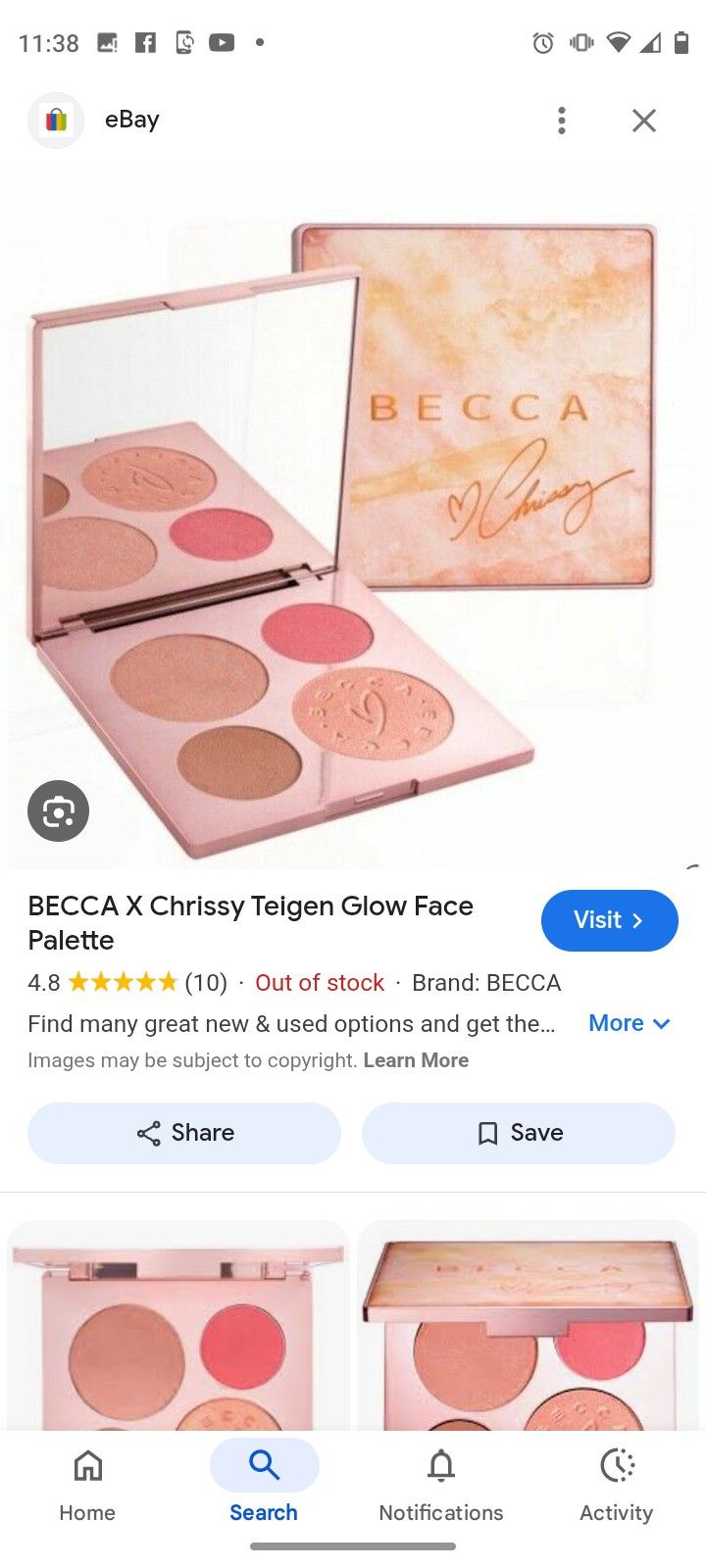Tap the eBay favicon
Image resolution: width=706 pixels, height=1568 pixels.
[55, 120]
